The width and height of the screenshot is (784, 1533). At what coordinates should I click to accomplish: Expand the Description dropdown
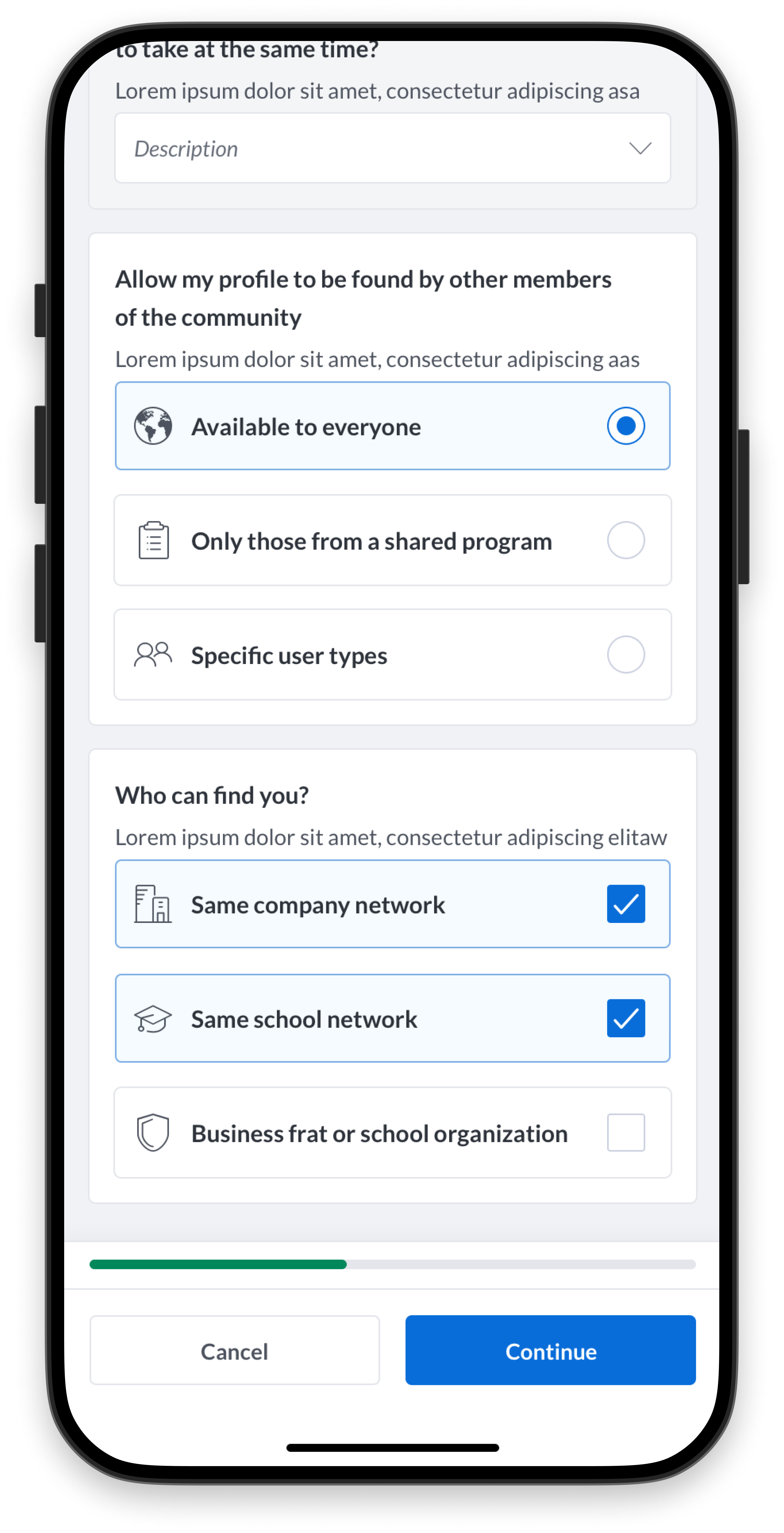[x=393, y=148]
